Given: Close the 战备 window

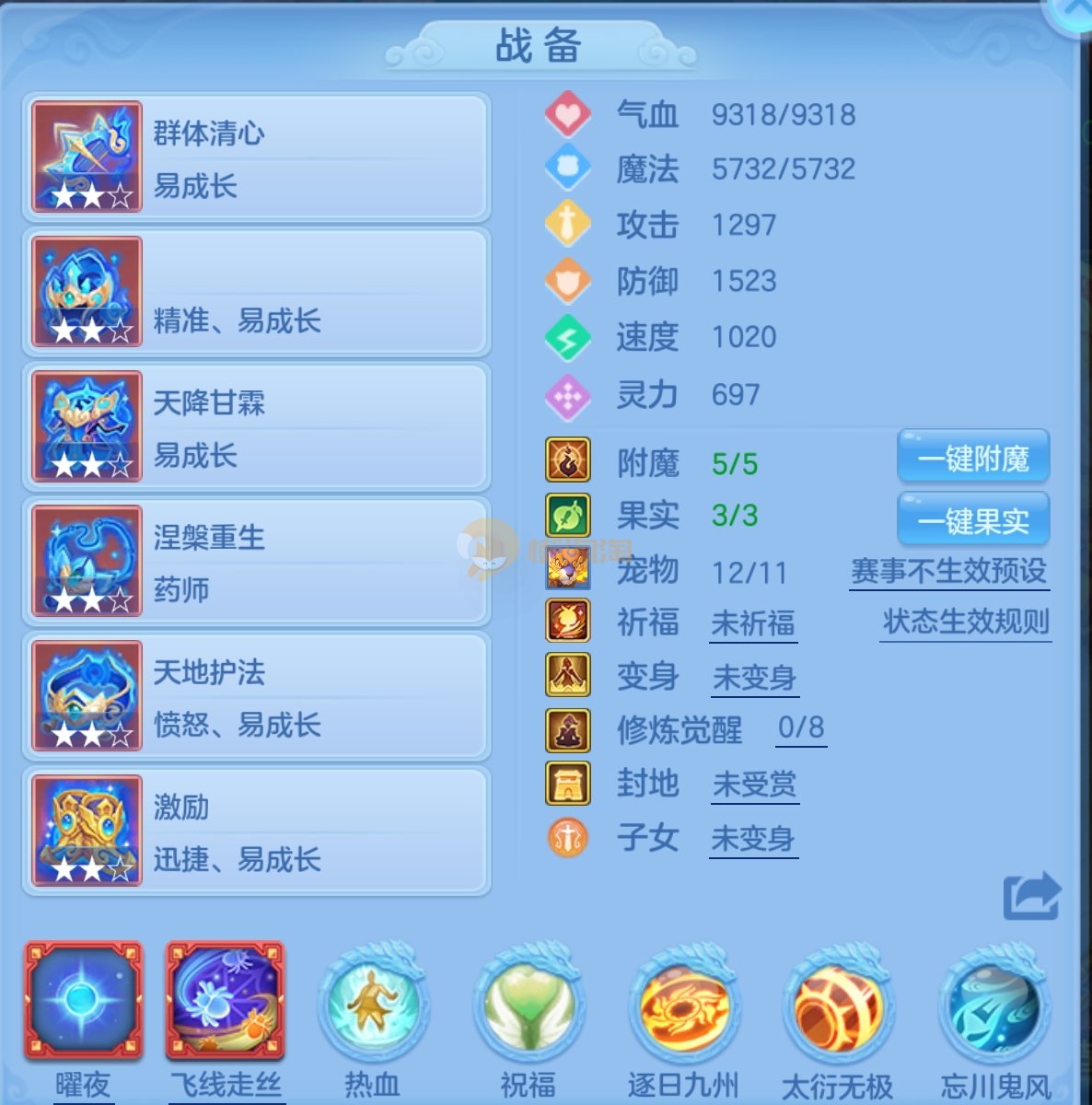Looking at the screenshot, I should tap(1074, 11).
